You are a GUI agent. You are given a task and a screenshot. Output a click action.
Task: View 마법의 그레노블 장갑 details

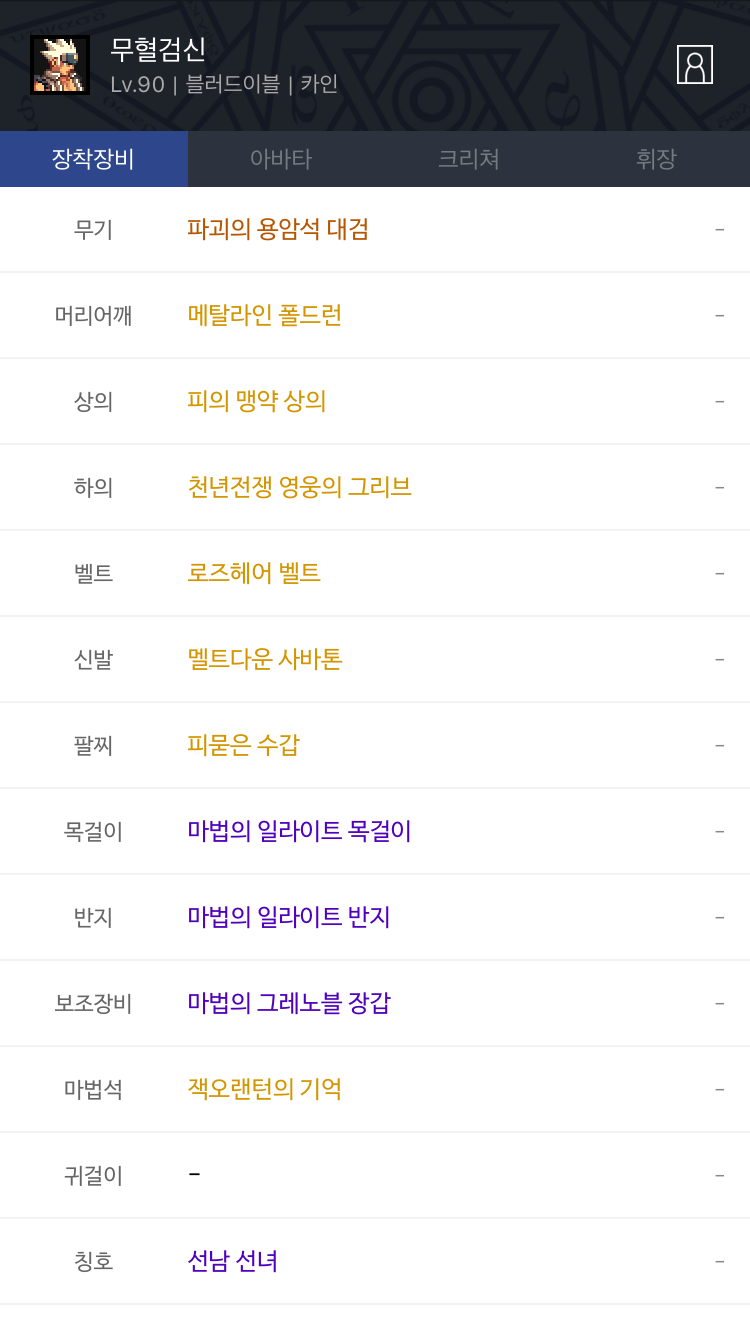[x=288, y=1003]
